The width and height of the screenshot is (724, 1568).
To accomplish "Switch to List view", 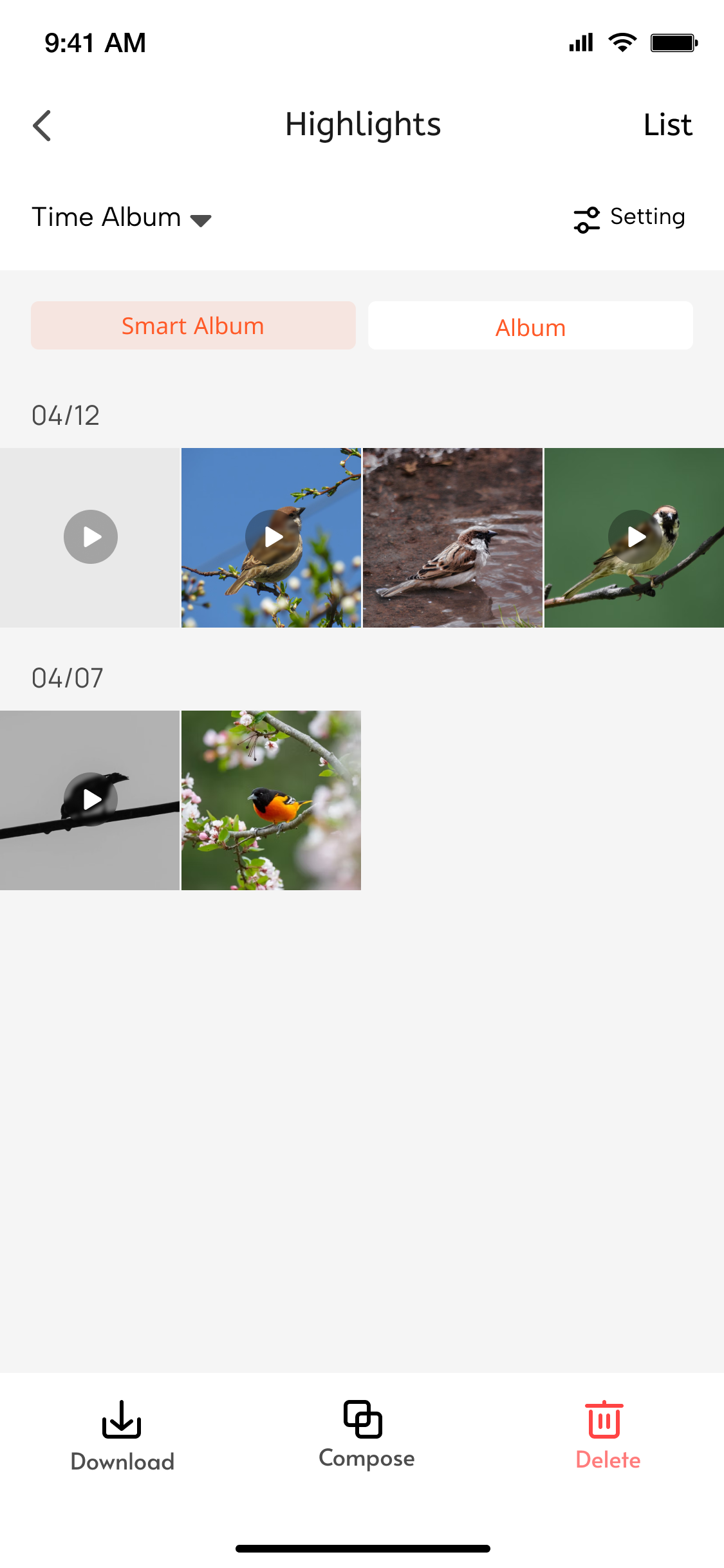I will pyautogui.click(x=667, y=125).
